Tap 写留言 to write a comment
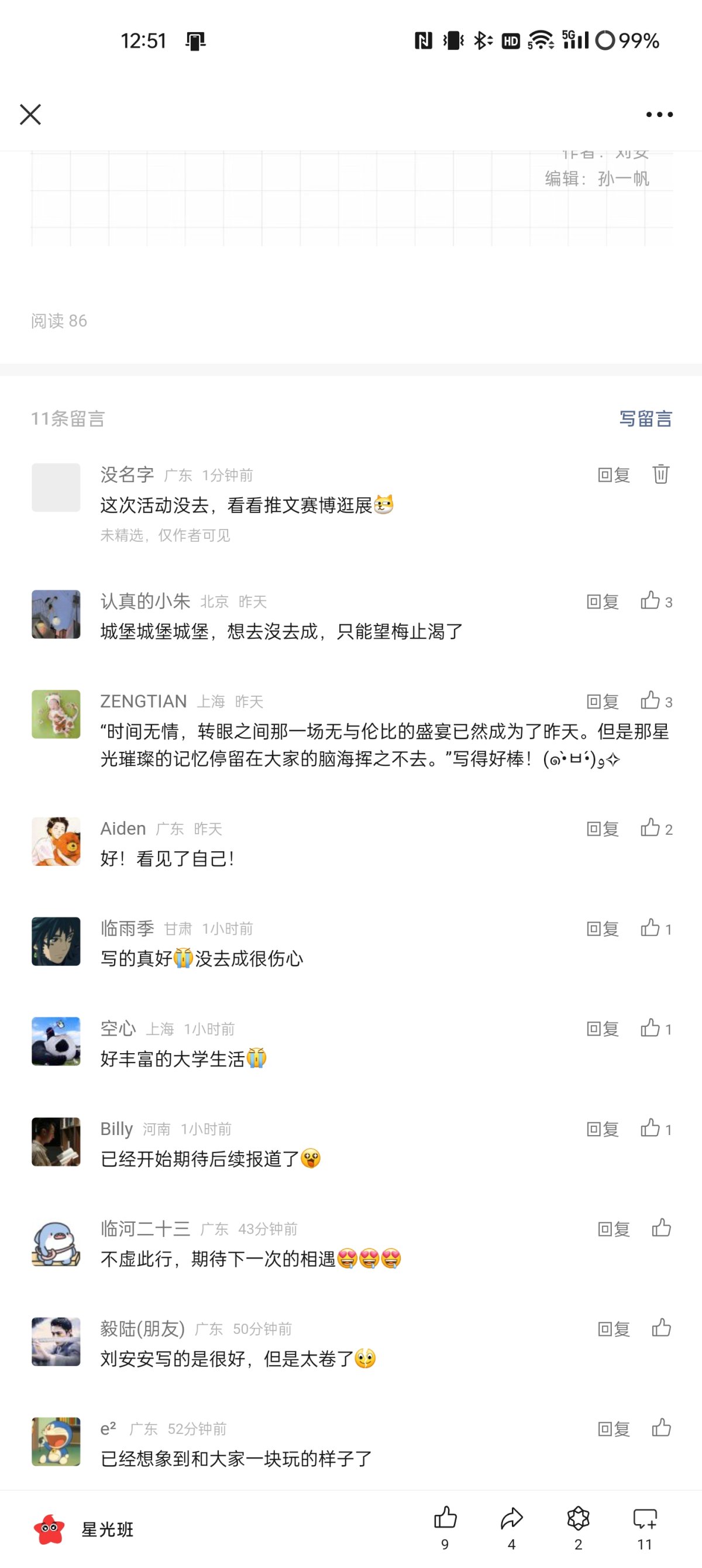The width and height of the screenshot is (702, 1568). point(645,418)
